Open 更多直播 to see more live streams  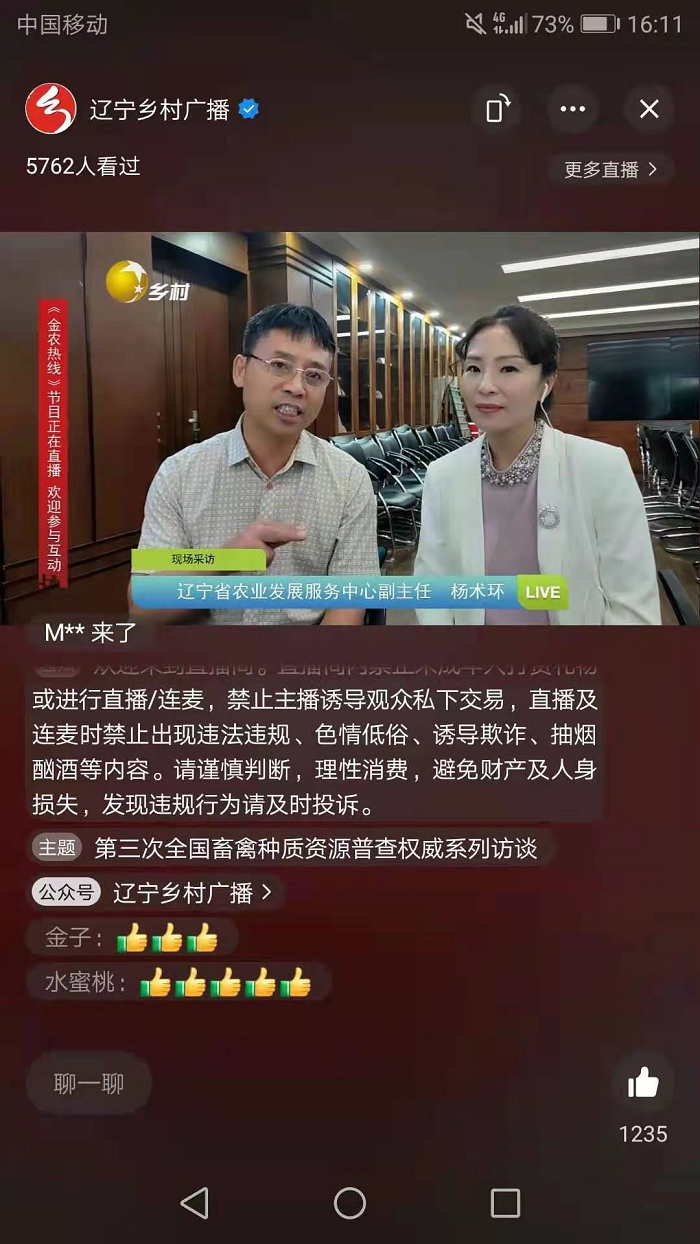coord(610,169)
